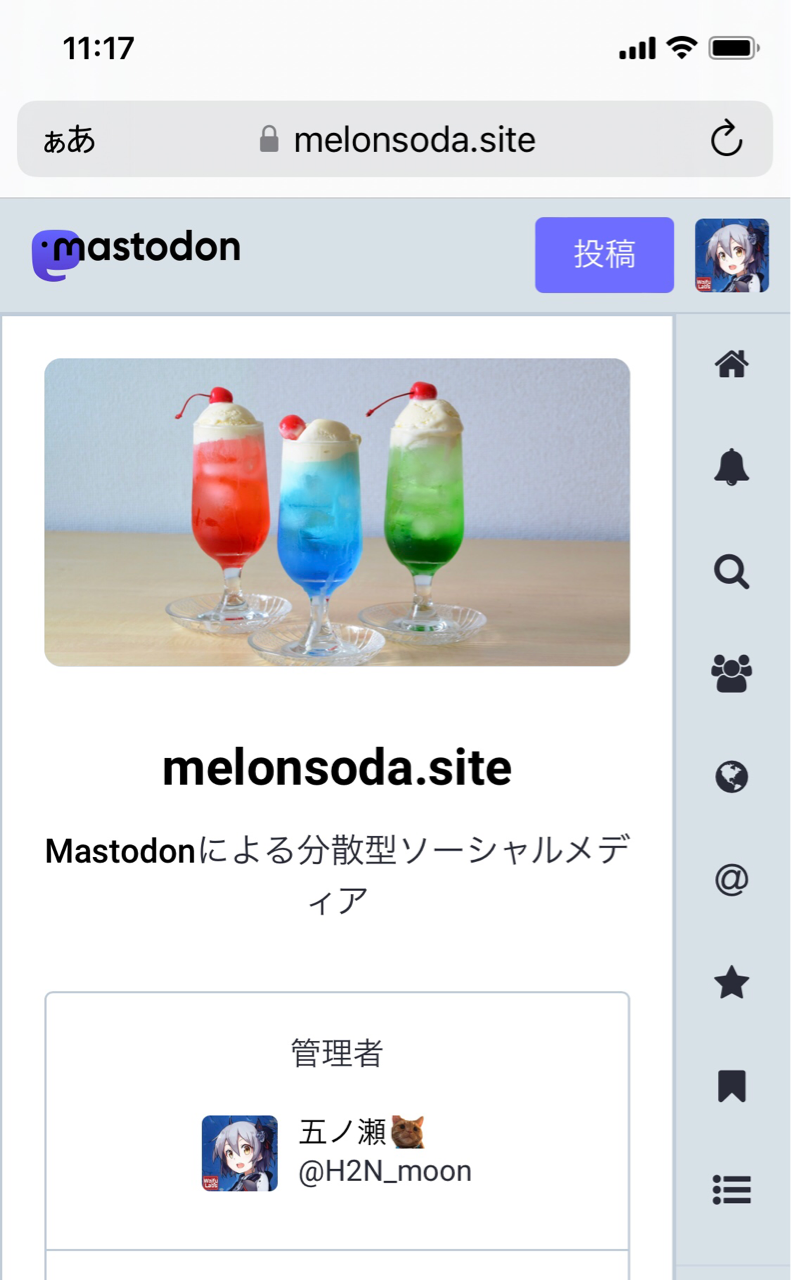The image size is (791, 1280).
Task: Reload the page in Safari
Action: point(727,139)
